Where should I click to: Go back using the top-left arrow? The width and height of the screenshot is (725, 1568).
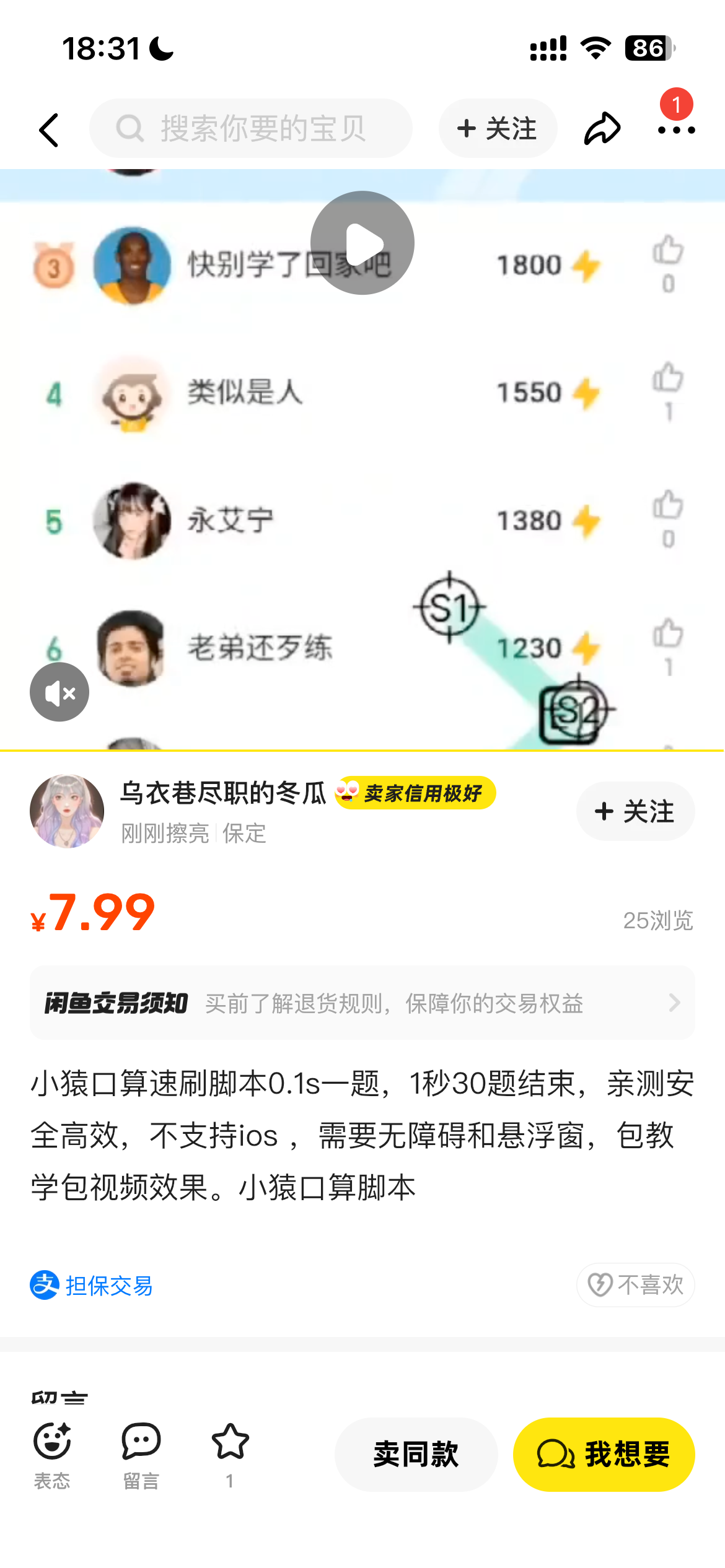[x=48, y=130]
